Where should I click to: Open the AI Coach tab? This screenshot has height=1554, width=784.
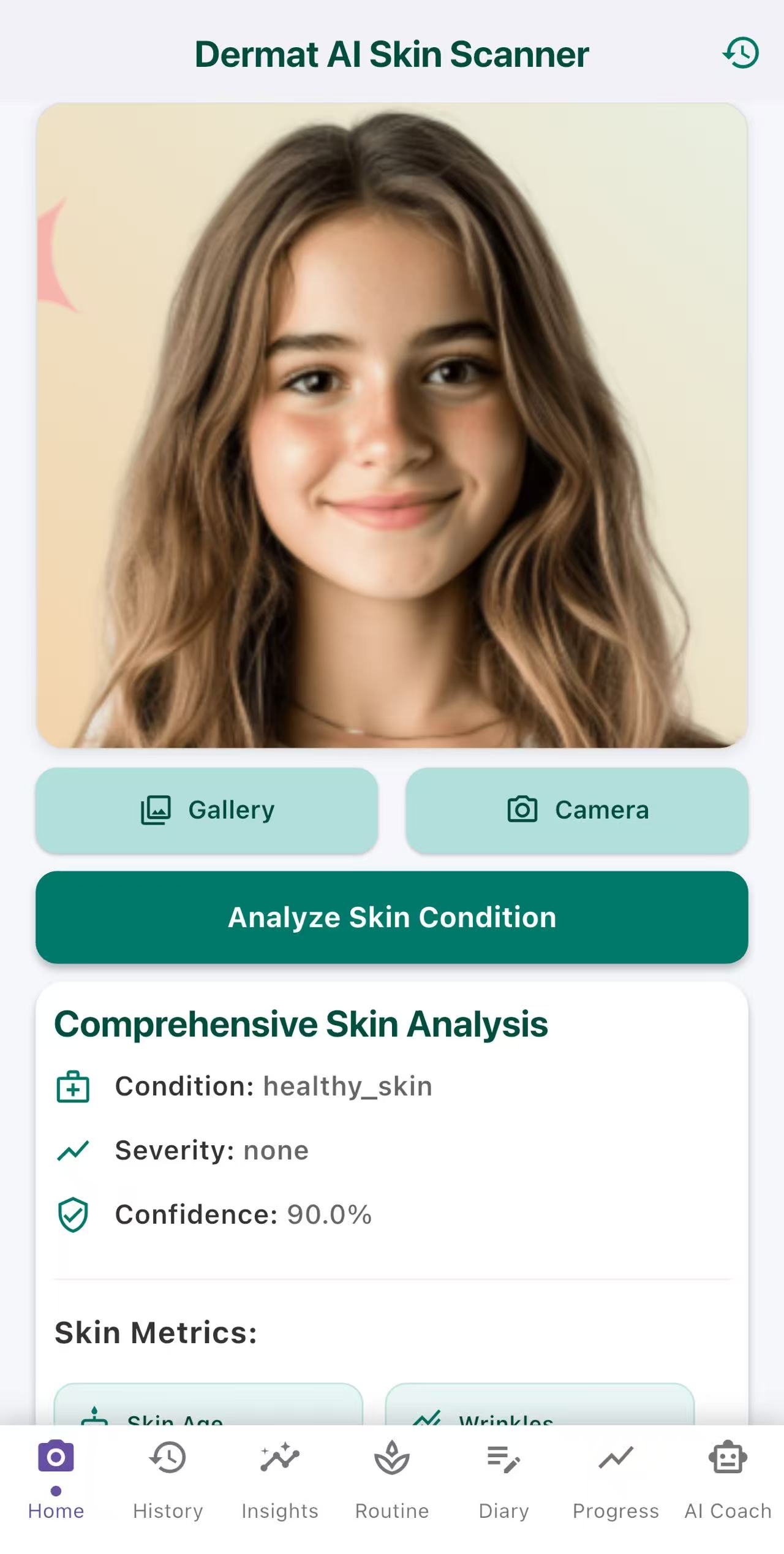728,1478
